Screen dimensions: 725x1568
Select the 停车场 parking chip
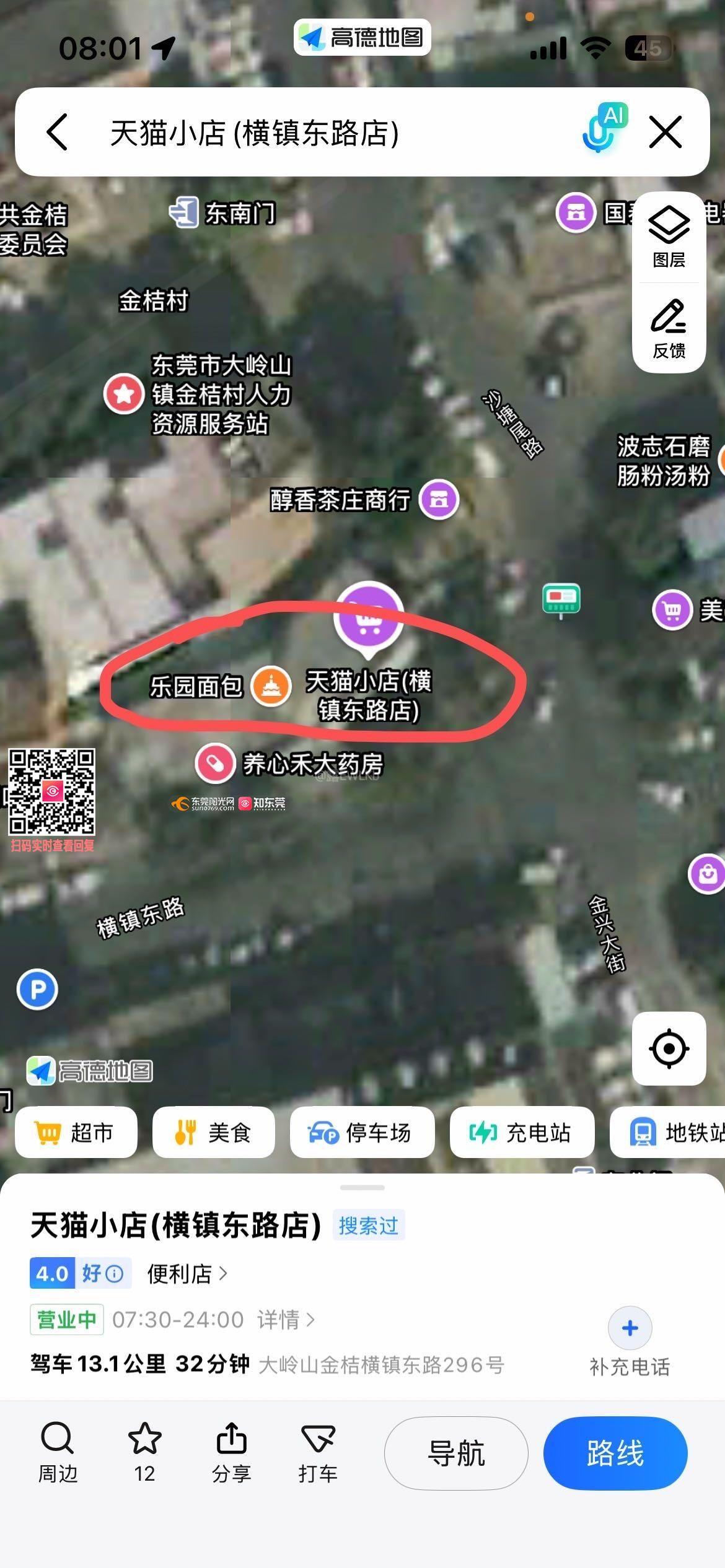point(362,1133)
